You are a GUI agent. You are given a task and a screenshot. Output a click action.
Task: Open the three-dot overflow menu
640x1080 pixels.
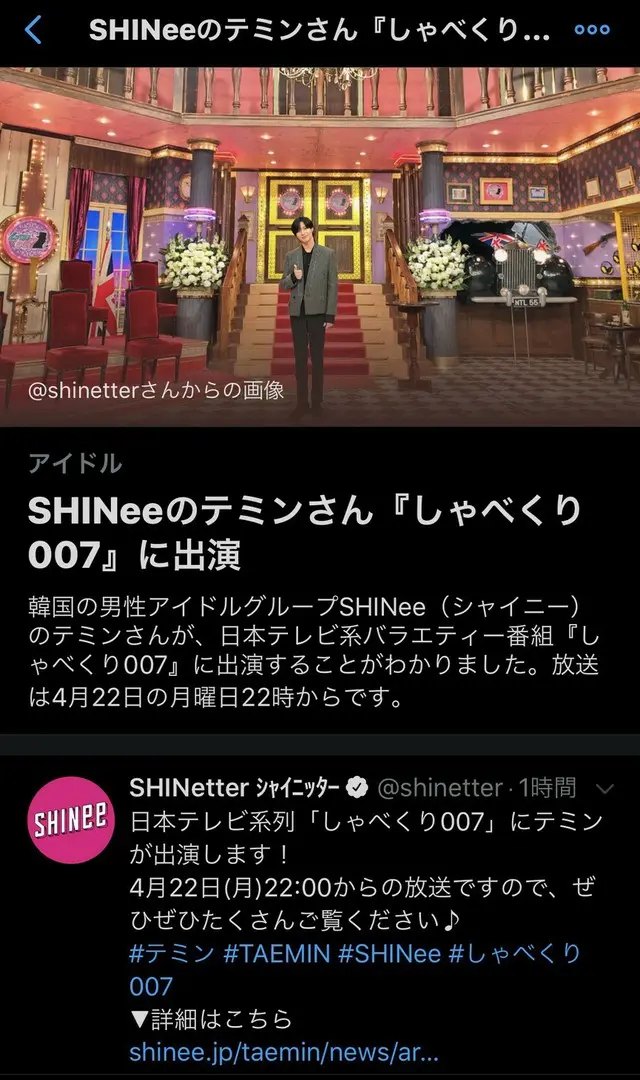[x=592, y=29]
